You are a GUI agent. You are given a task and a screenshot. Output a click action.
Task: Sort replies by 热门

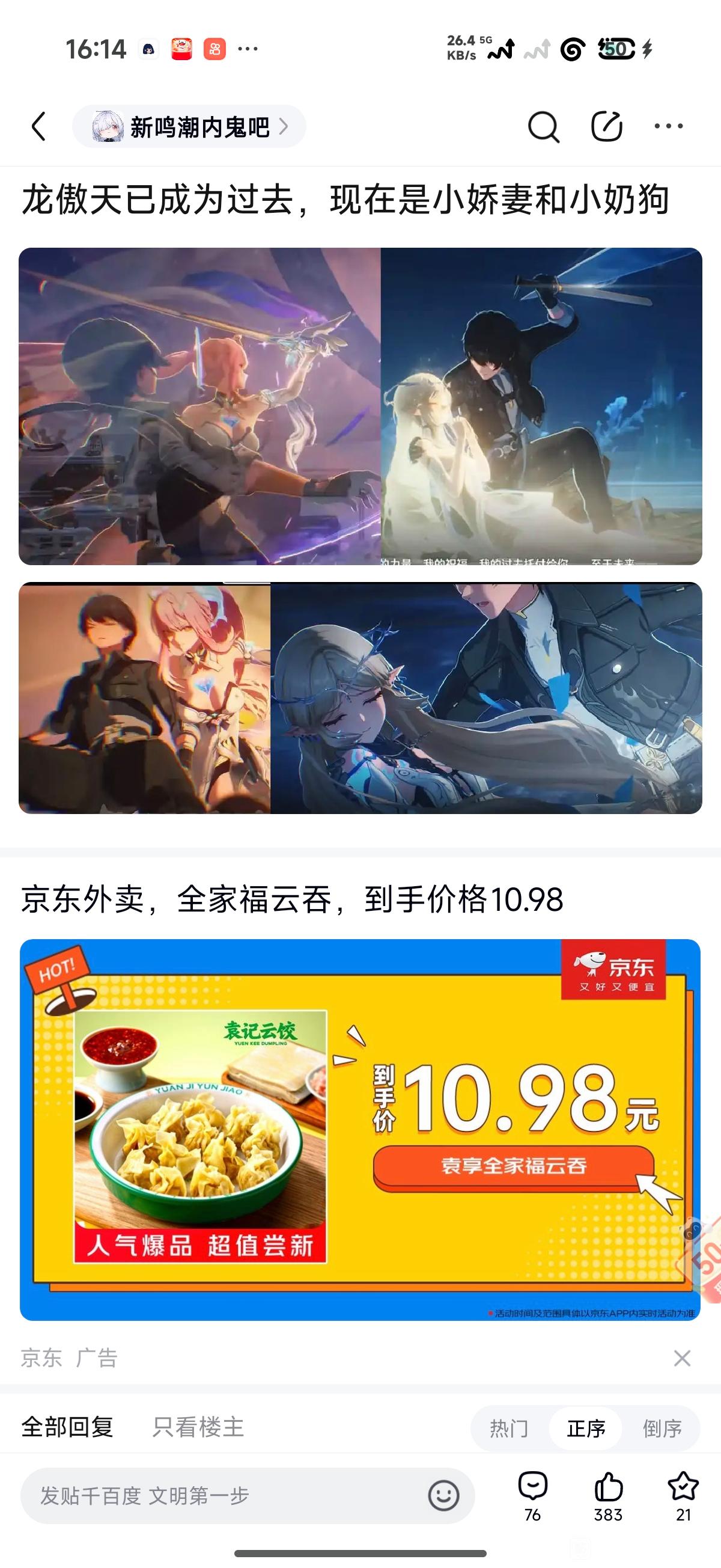509,1428
